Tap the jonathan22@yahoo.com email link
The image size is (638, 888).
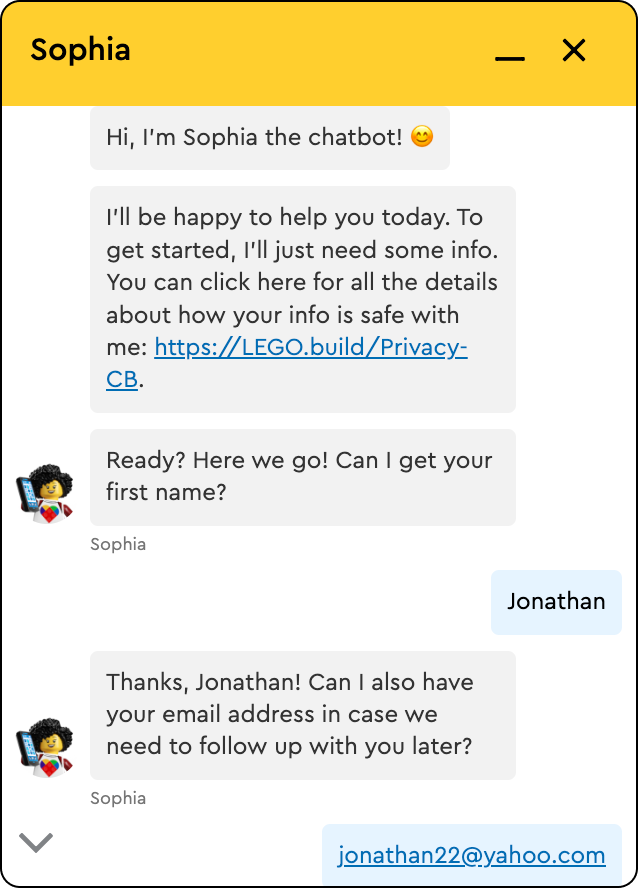[471, 855]
